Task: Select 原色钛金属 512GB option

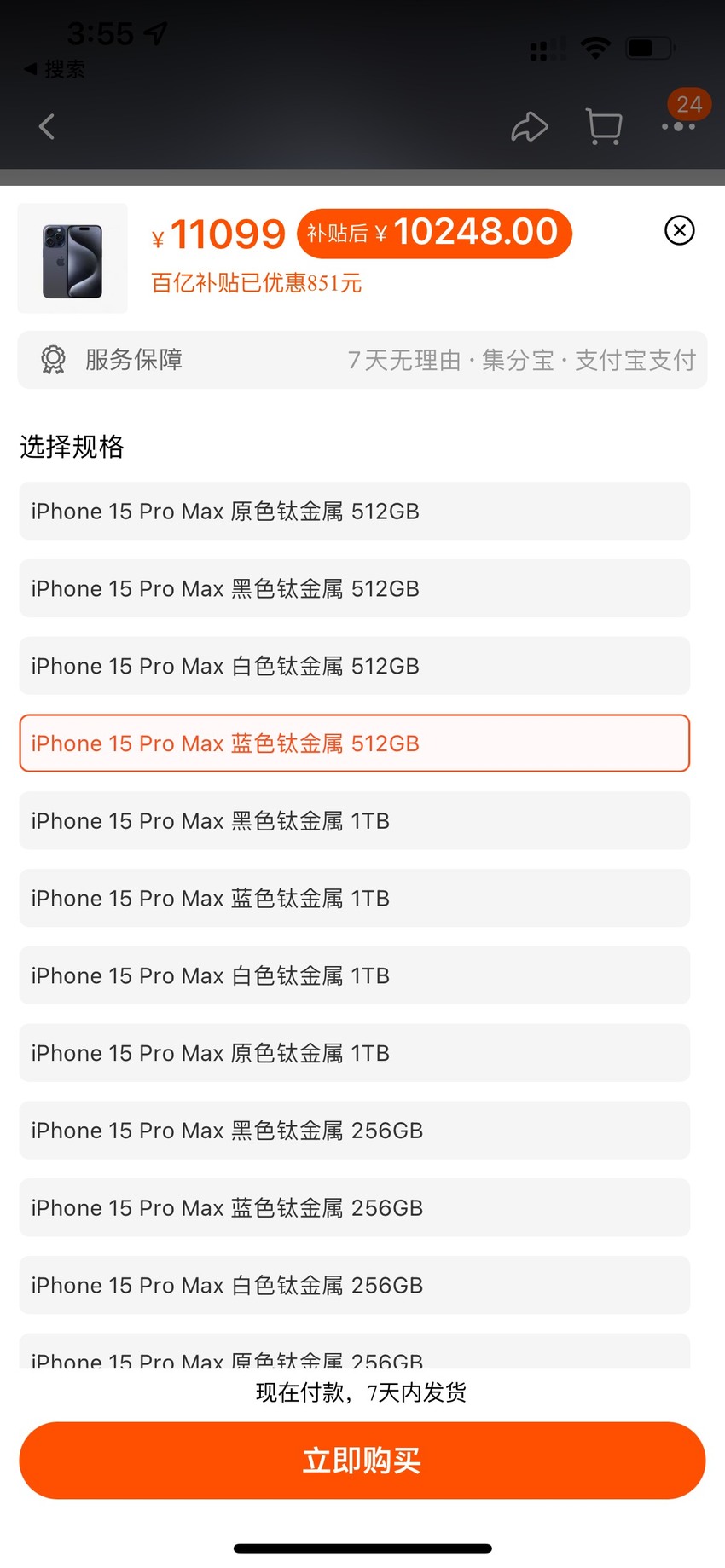Action: 355,512
